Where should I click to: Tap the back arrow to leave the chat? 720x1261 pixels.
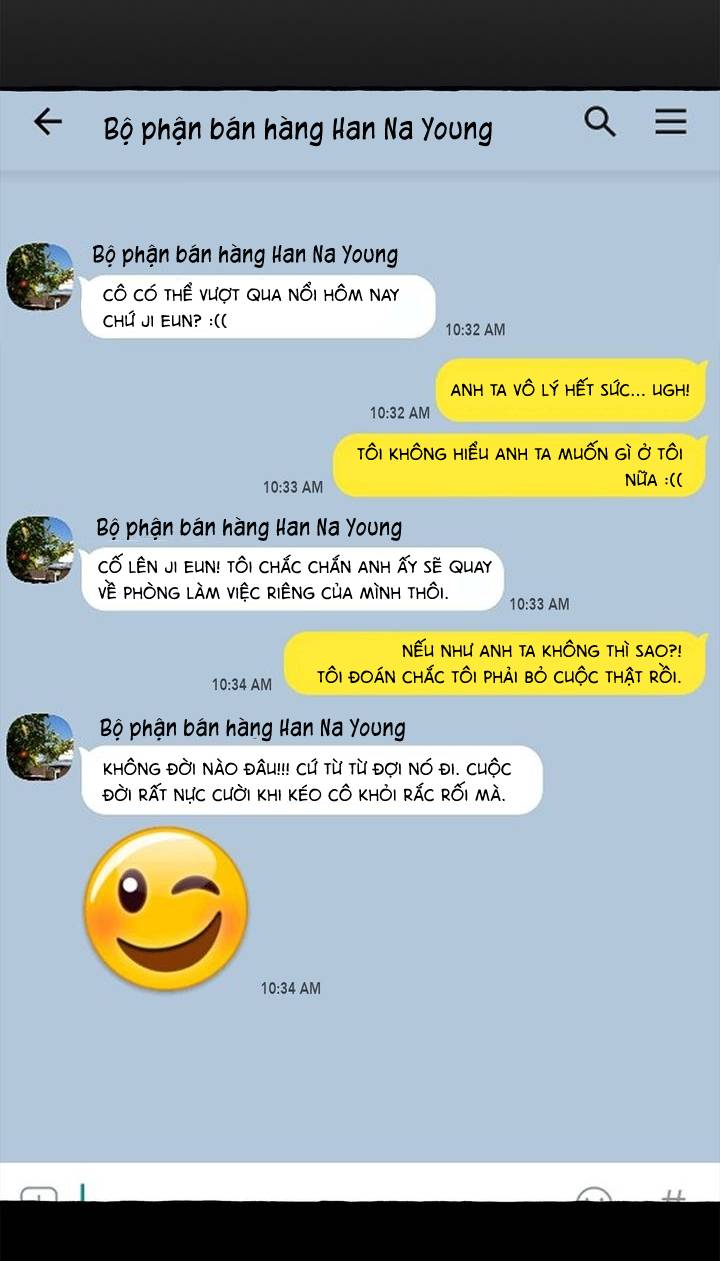point(46,122)
